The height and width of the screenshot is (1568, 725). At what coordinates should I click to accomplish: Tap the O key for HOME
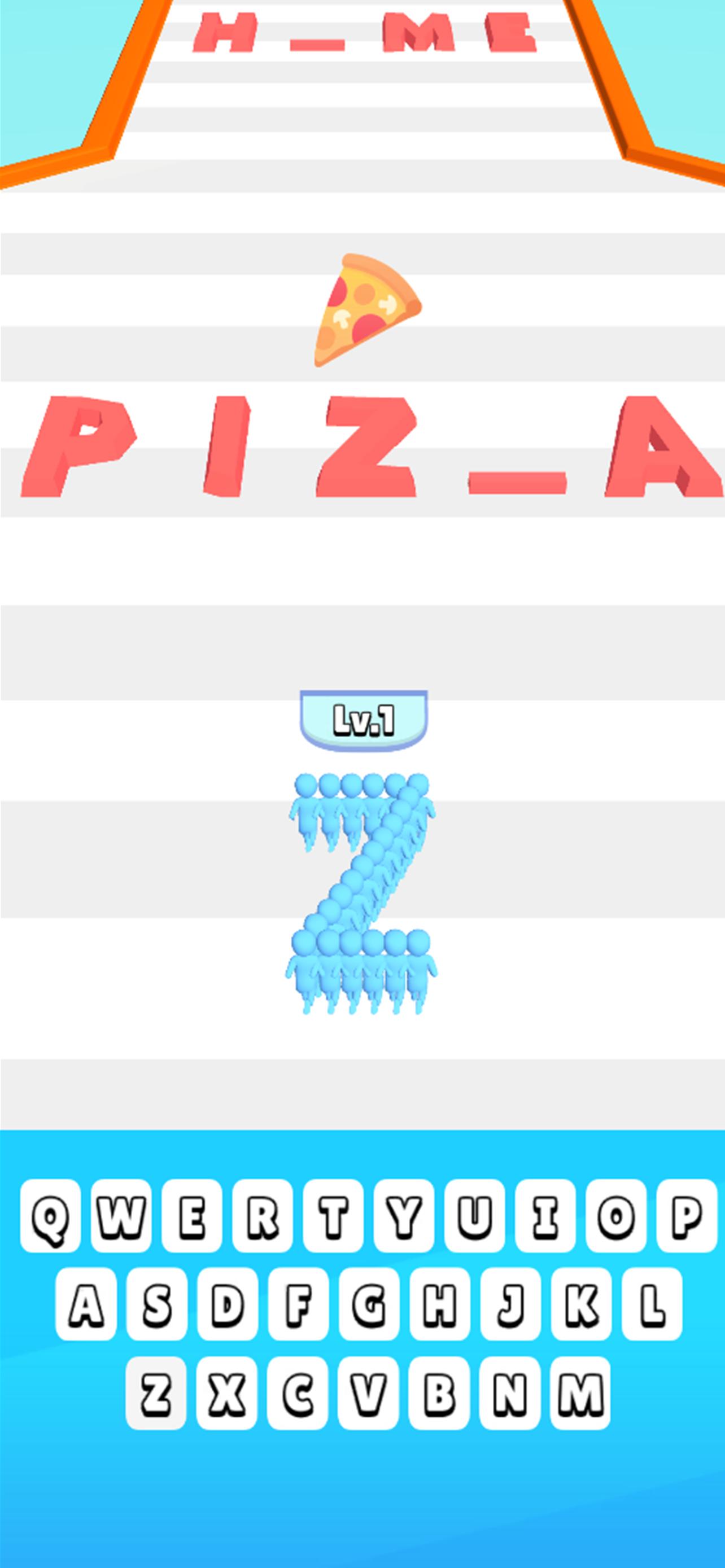(616, 1216)
